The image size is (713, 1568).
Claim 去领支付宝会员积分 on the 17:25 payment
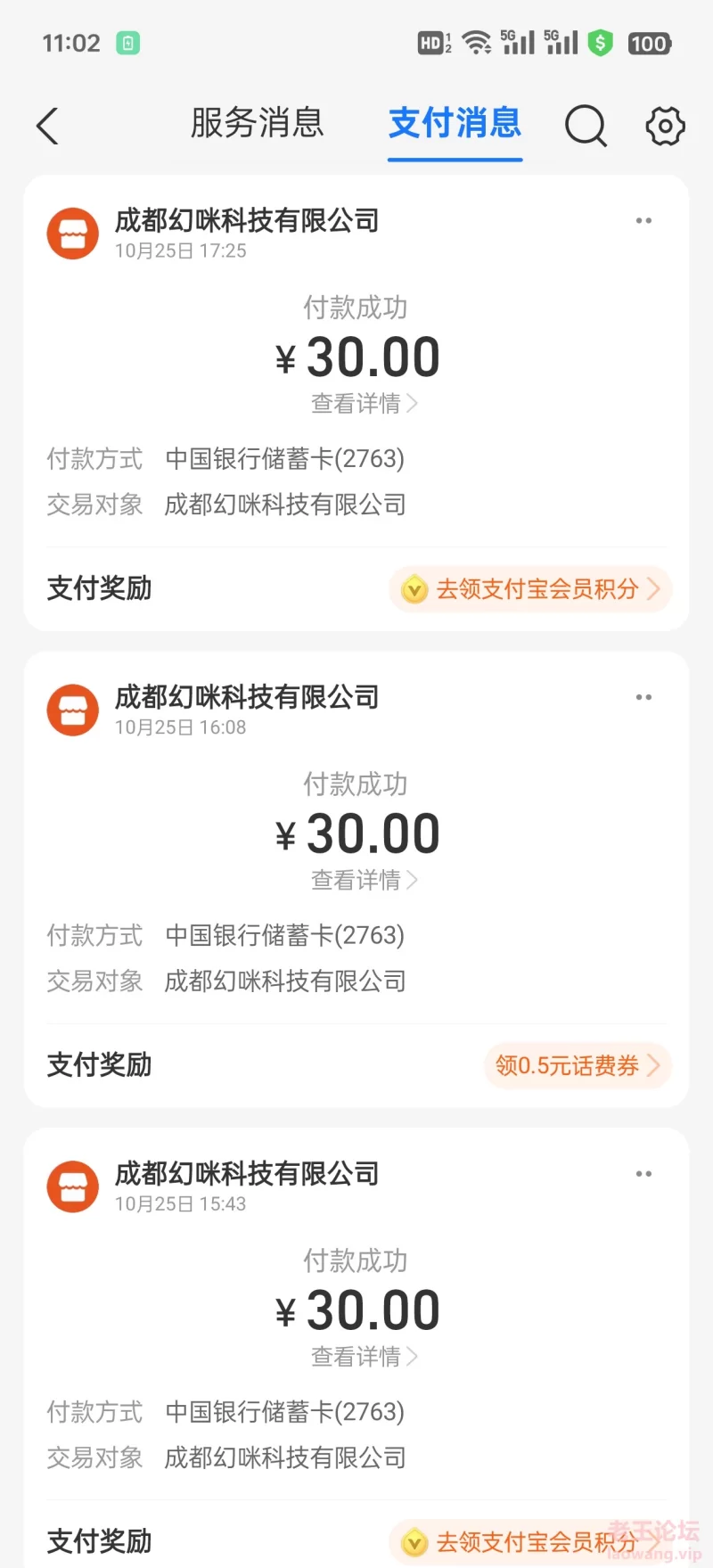click(x=530, y=589)
